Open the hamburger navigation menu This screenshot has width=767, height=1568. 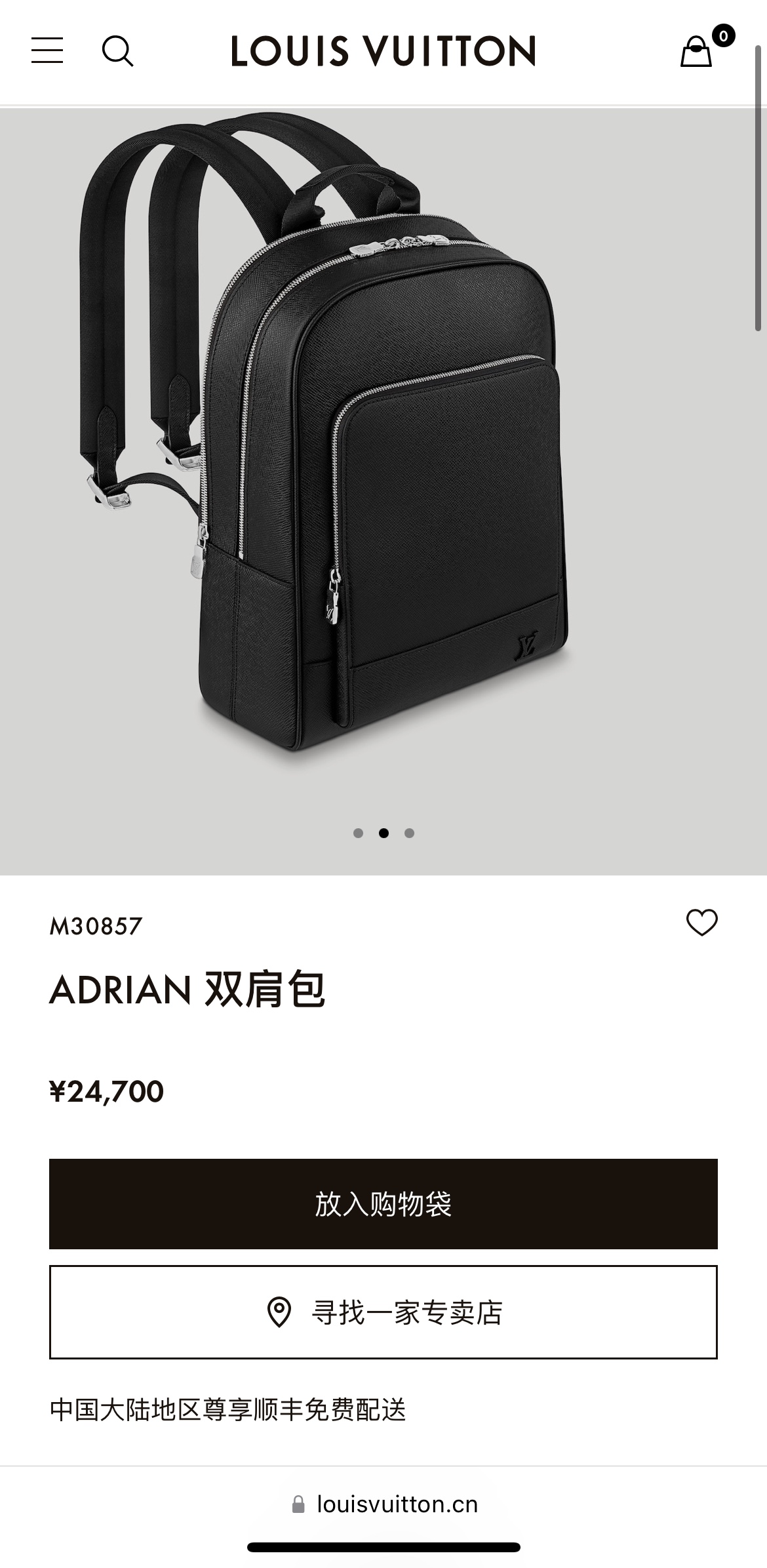point(47,50)
